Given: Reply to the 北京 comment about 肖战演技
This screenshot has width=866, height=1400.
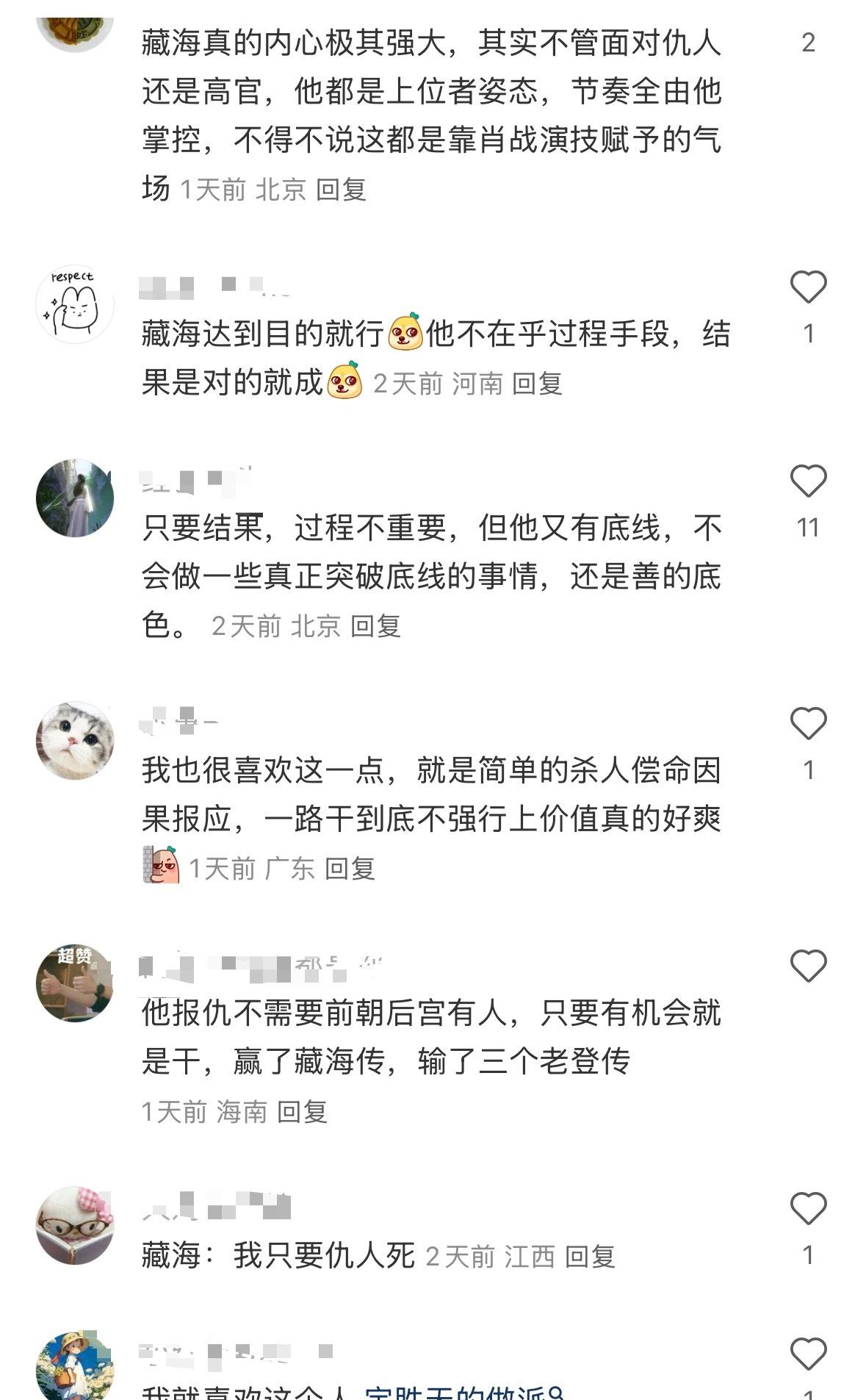Looking at the screenshot, I should point(341,190).
